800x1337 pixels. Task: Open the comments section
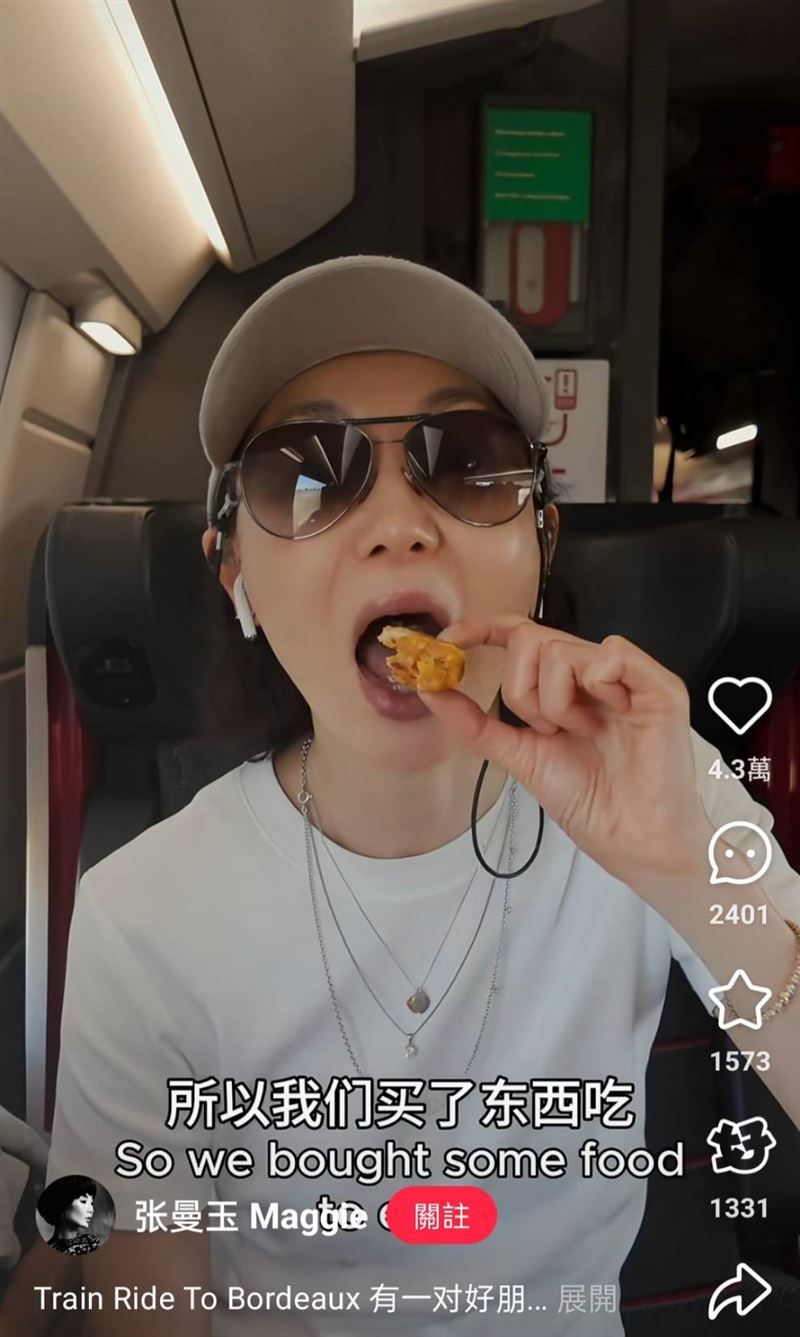click(x=740, y=854)
